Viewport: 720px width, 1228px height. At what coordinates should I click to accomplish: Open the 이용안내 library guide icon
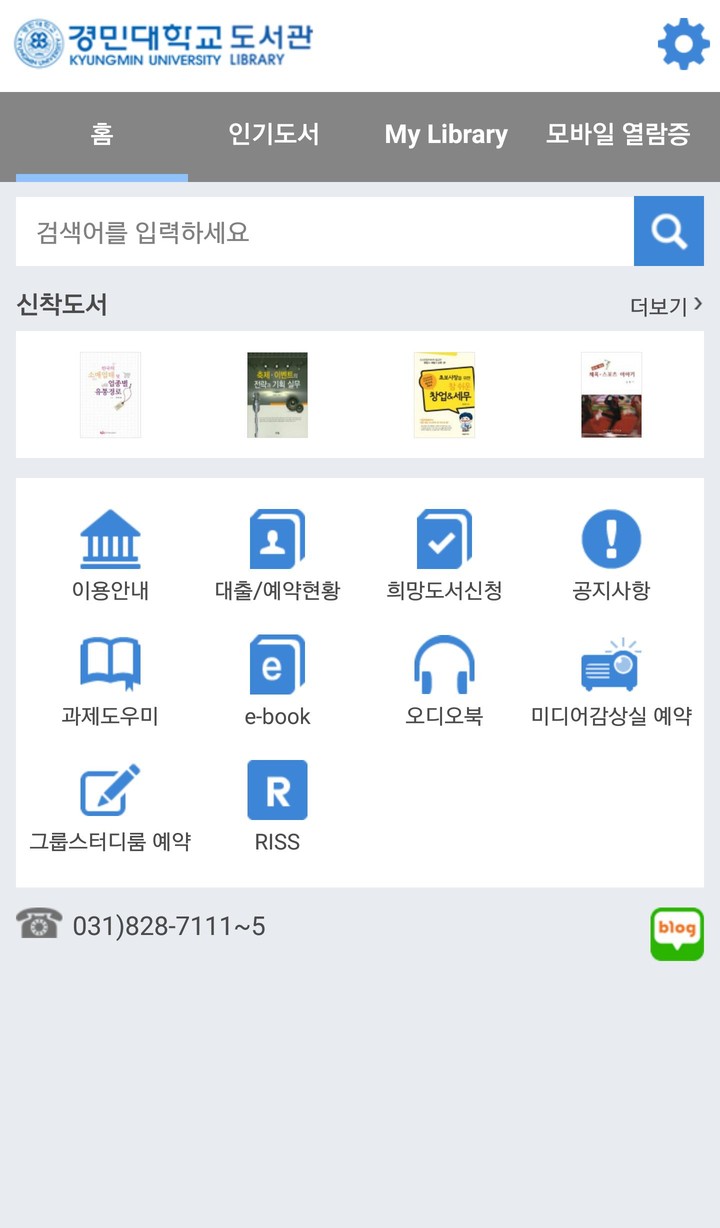[x=110, y=552]
